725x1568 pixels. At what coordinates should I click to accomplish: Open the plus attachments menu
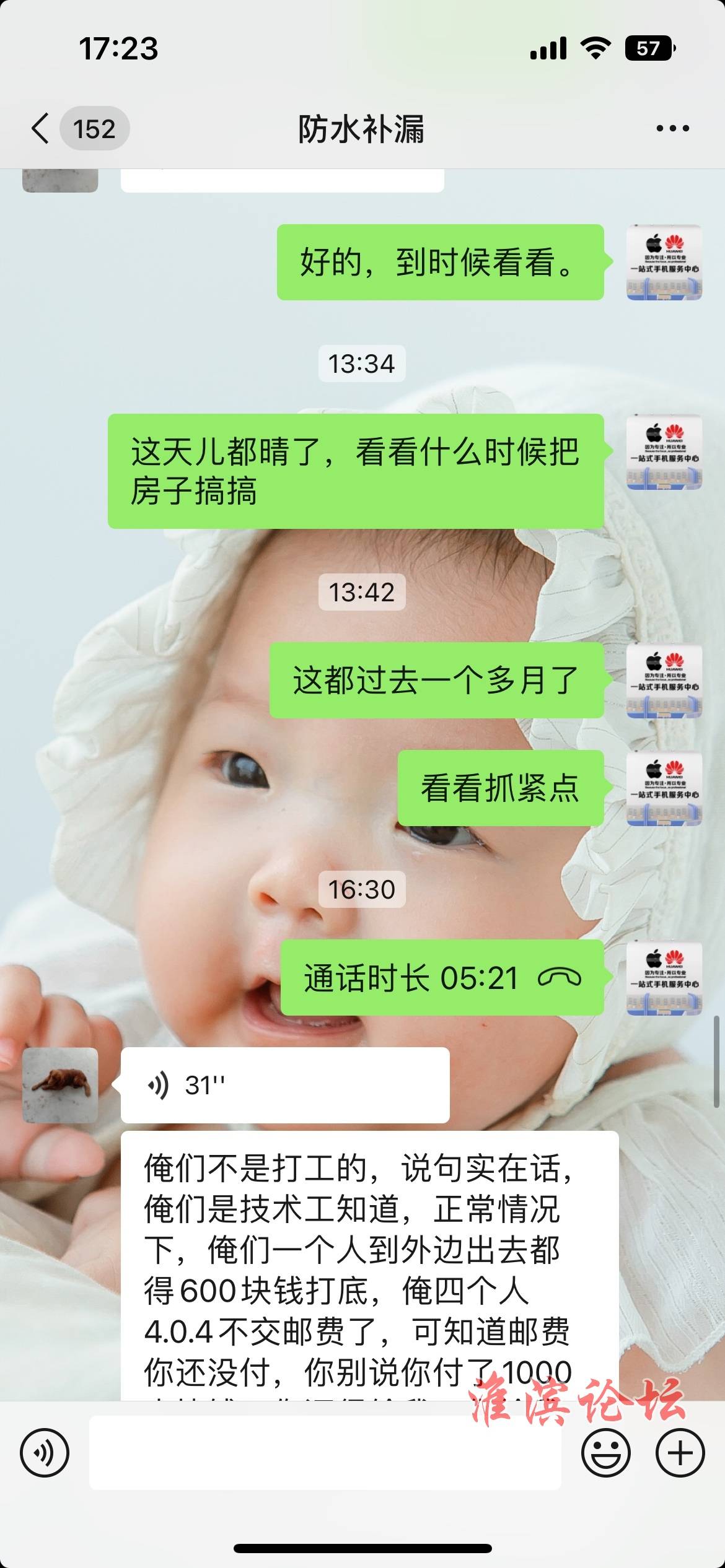(x=680, y=1453)
